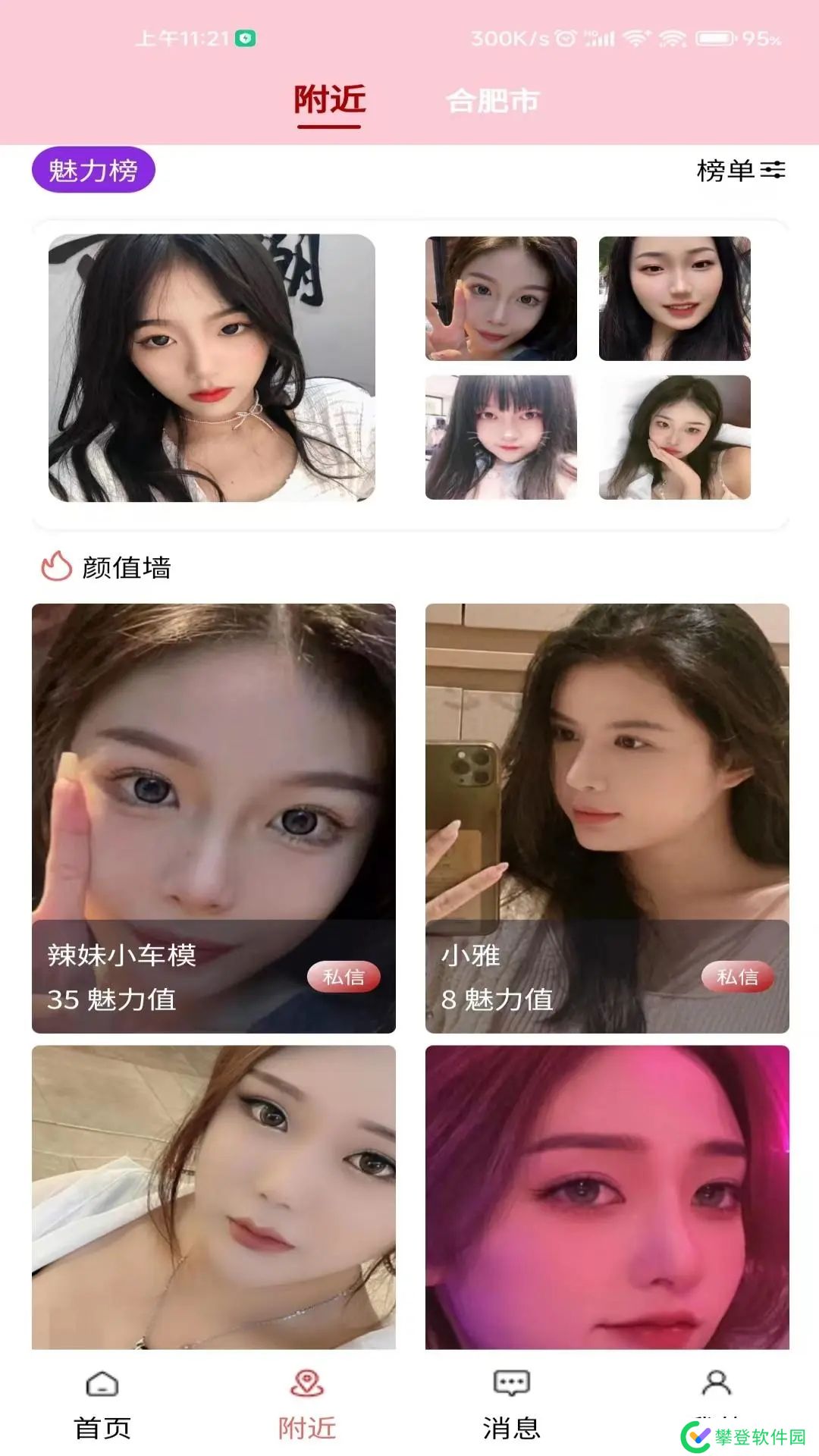Open the 魅力榜 chip
This screenshot has height=1456, width=819.
tap(93, 170)
